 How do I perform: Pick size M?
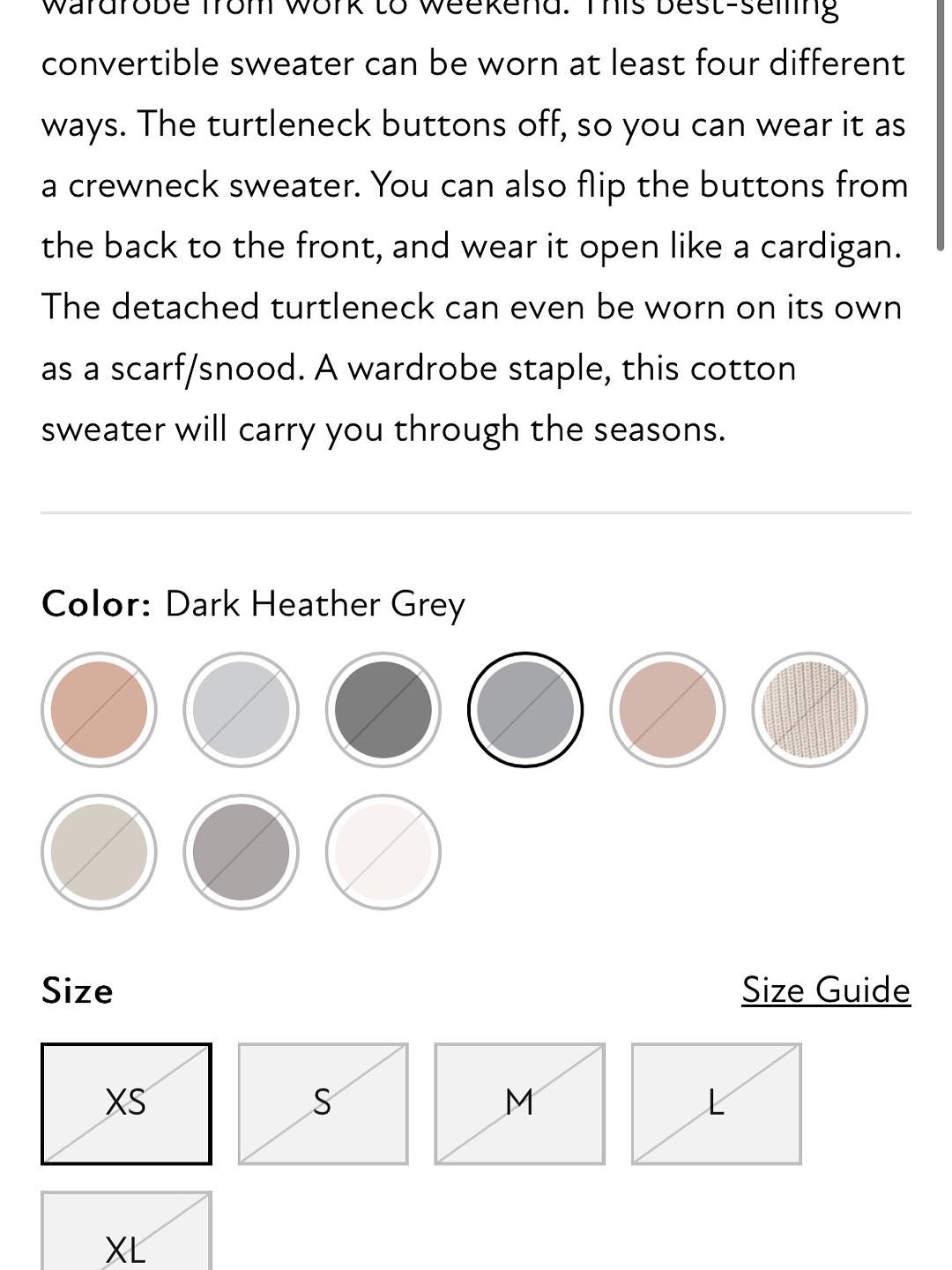point(519,1103)
